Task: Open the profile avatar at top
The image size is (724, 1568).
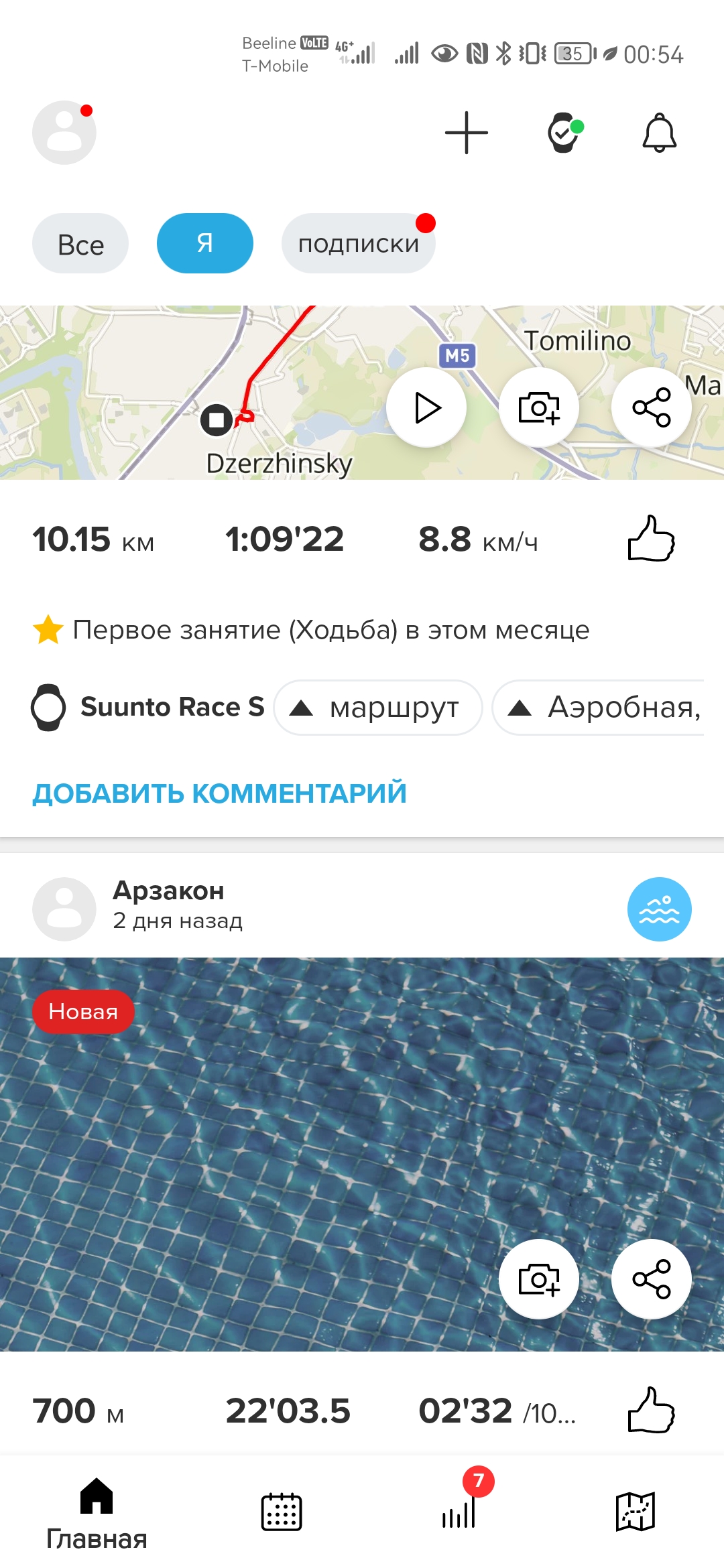Action: click(64, 133)
